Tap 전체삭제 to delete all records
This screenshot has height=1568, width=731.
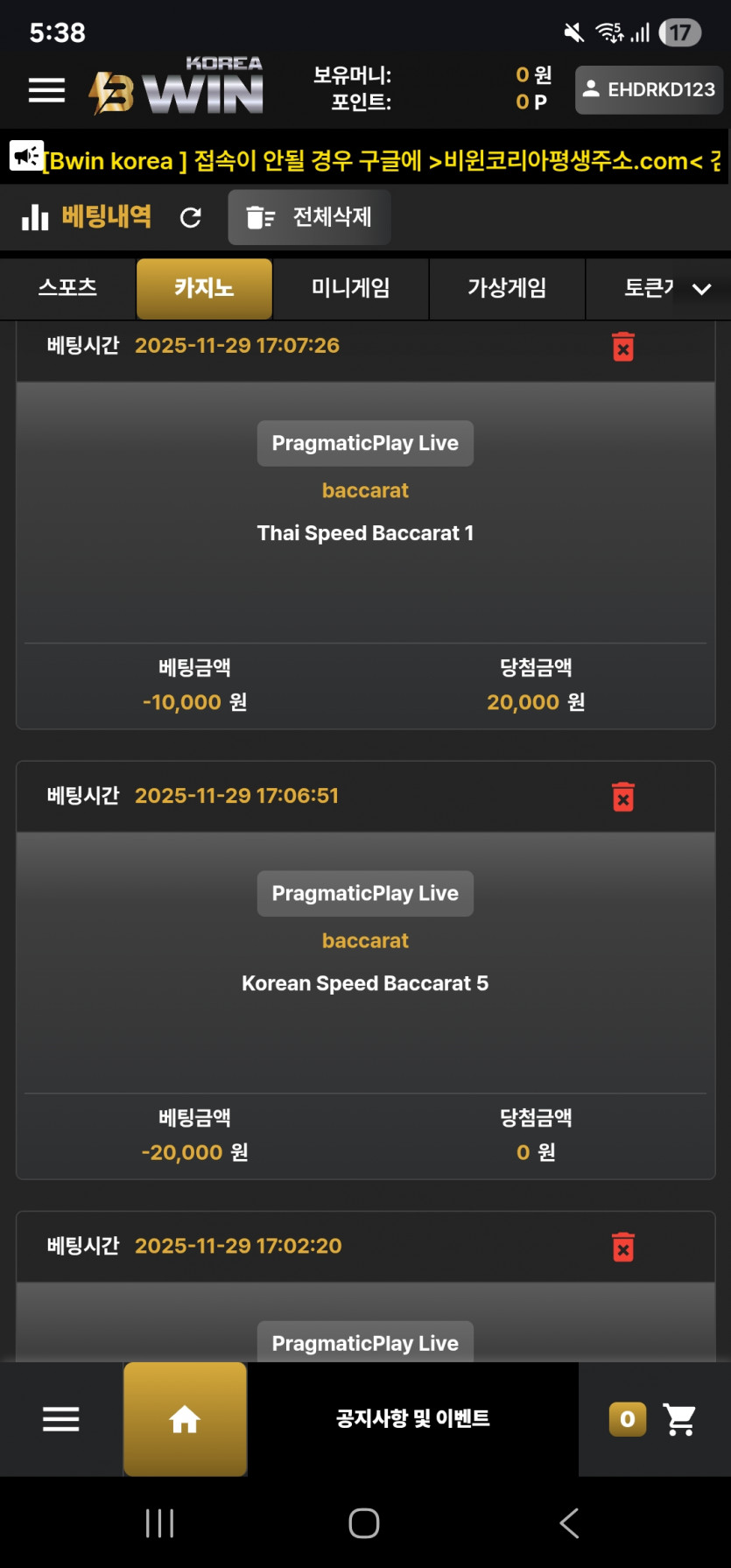[x=309, y=217]
